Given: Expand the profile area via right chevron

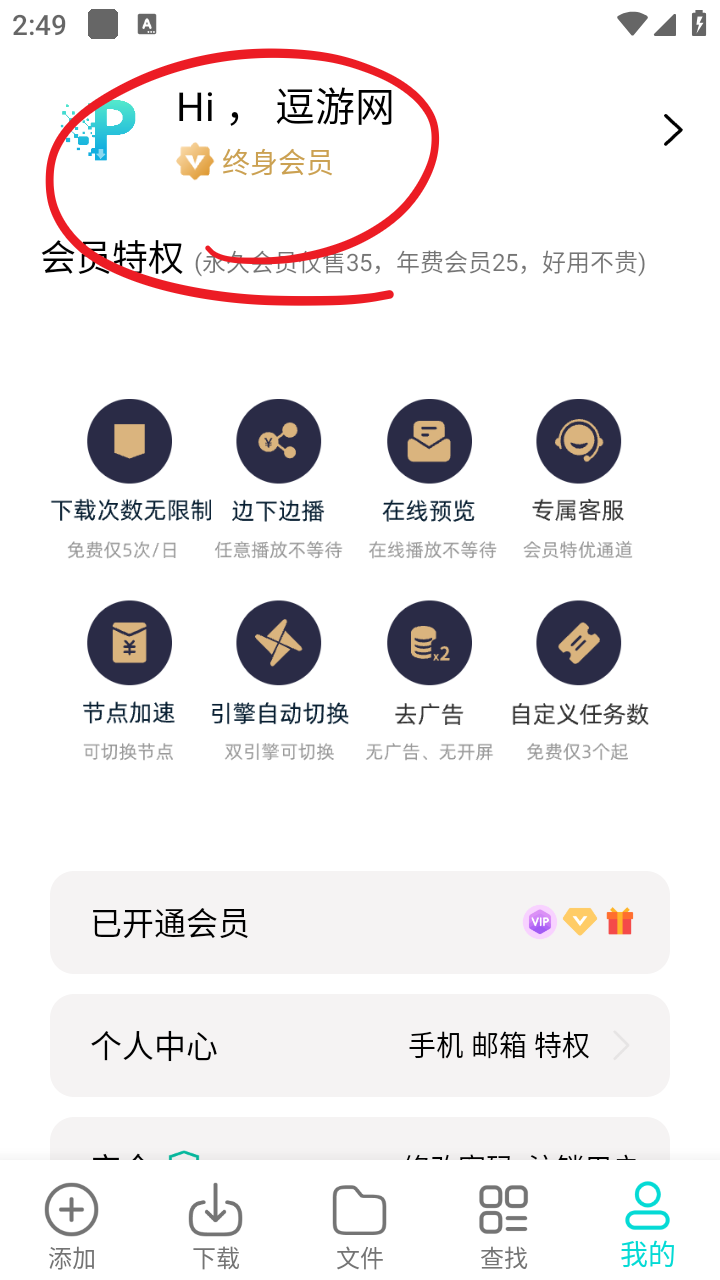Looking at the screenshot, I should click(x=672, y=130).
